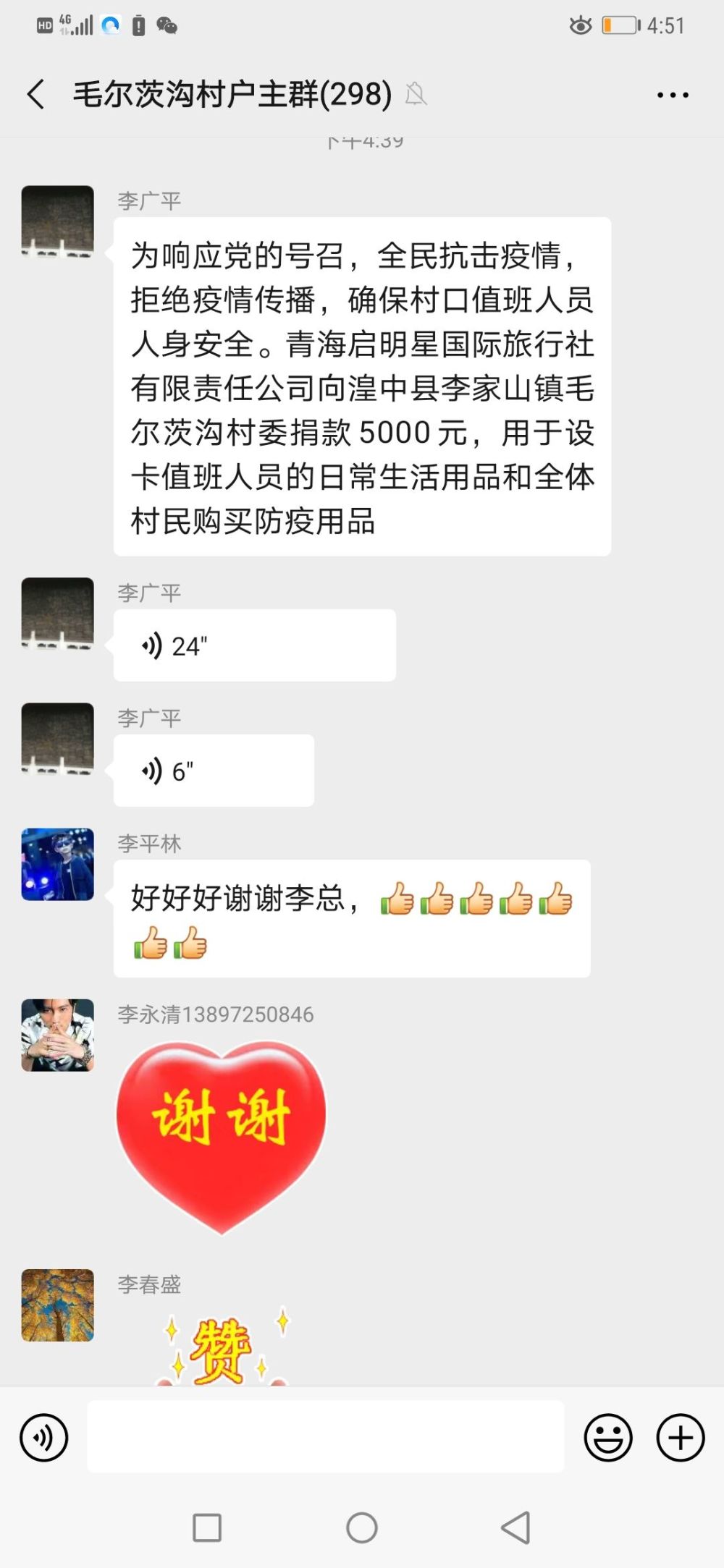Open the system recent apps view
This screenshot has height=1568, width=724.
click(207, 1527)
